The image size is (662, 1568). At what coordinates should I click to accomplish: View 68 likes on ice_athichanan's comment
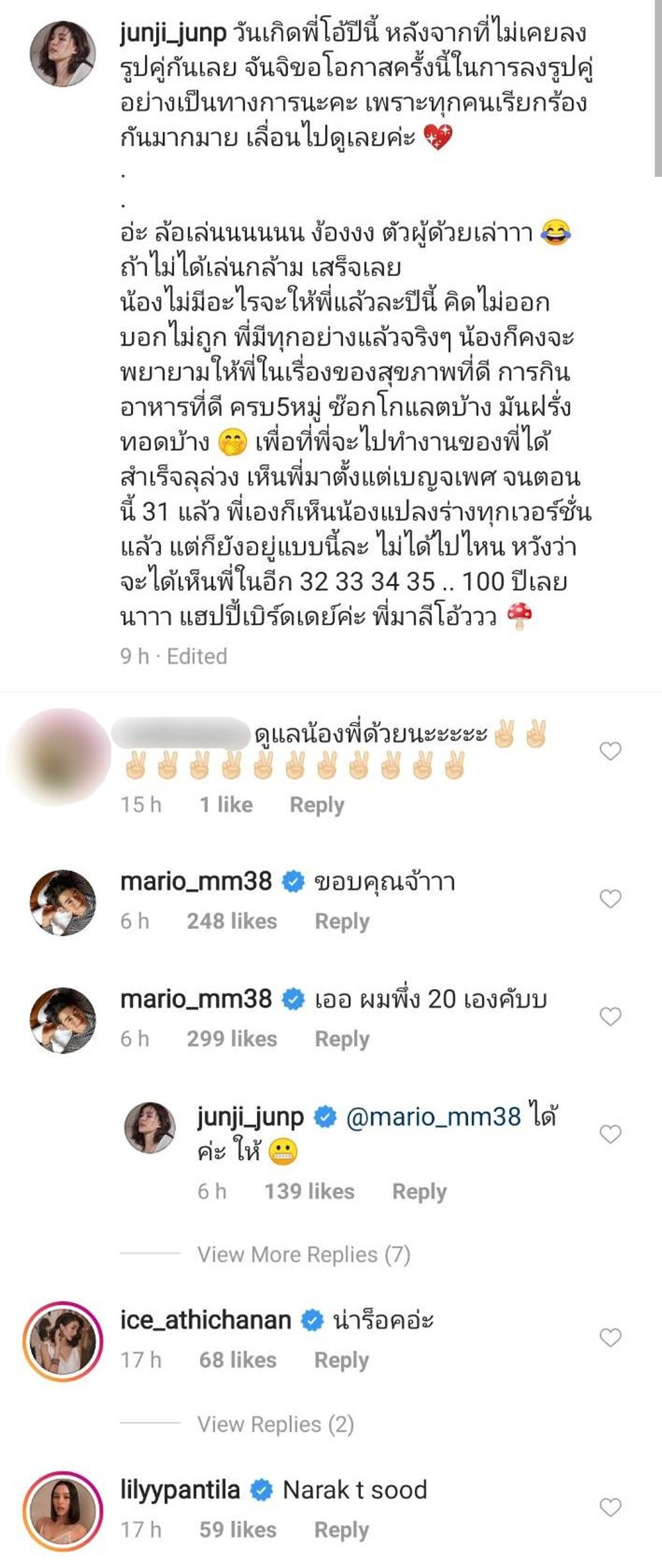(x=237, y=1360)
